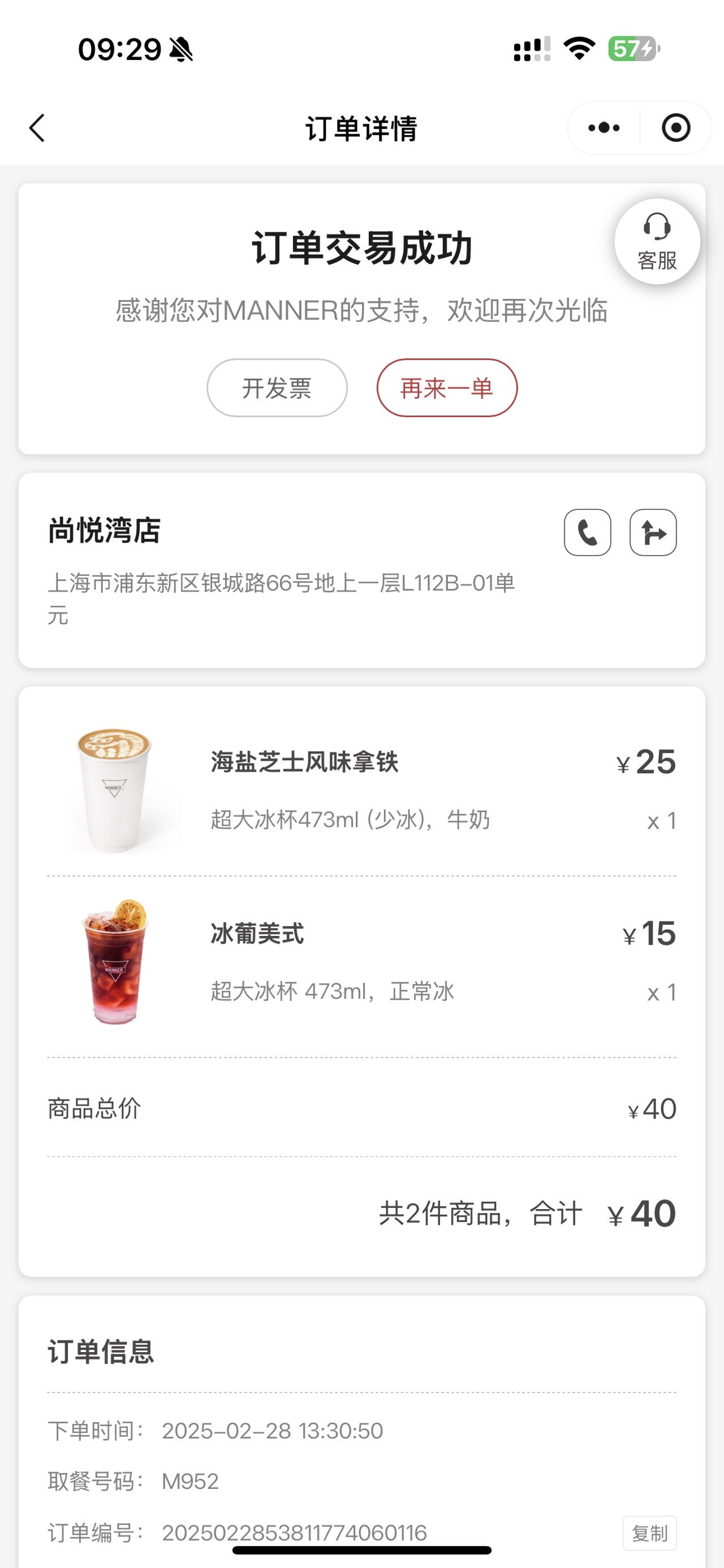Contact 客服 customer service
The image size is (724, 1568).
tap(657, 242)
